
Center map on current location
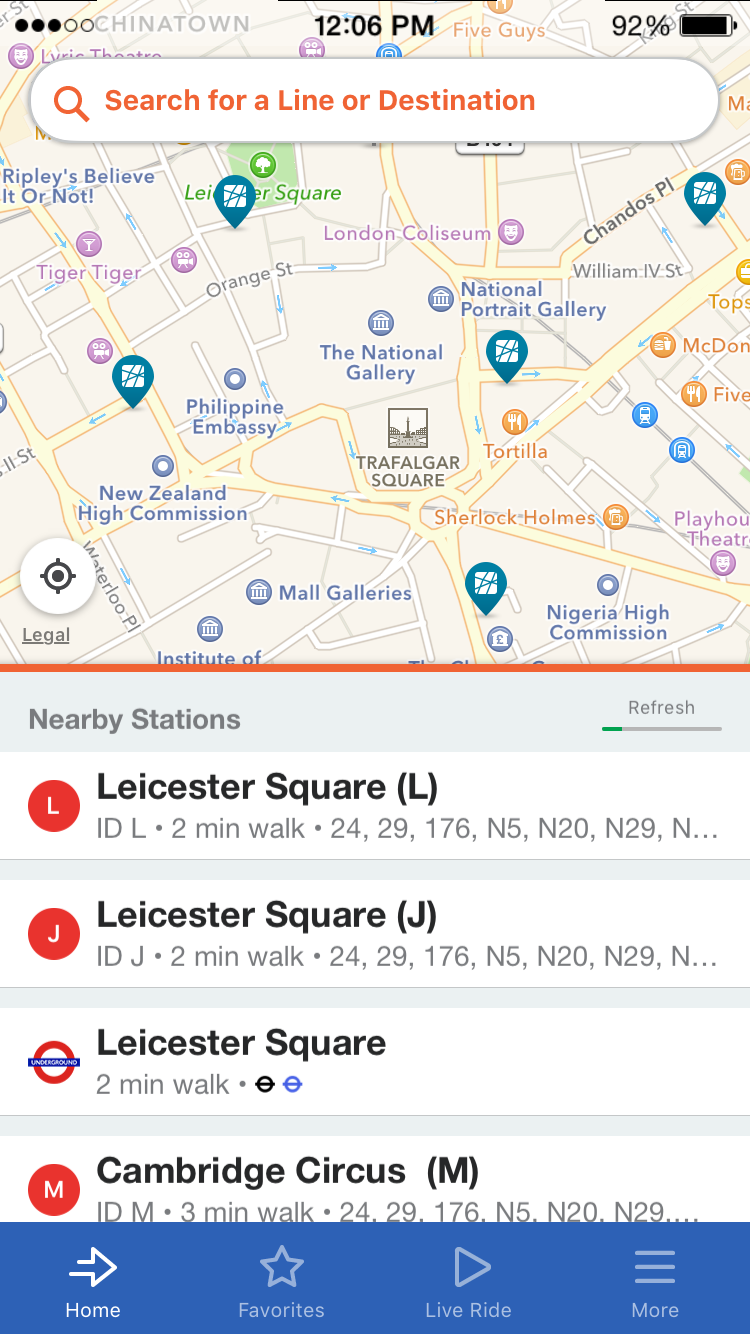[58, 576]
